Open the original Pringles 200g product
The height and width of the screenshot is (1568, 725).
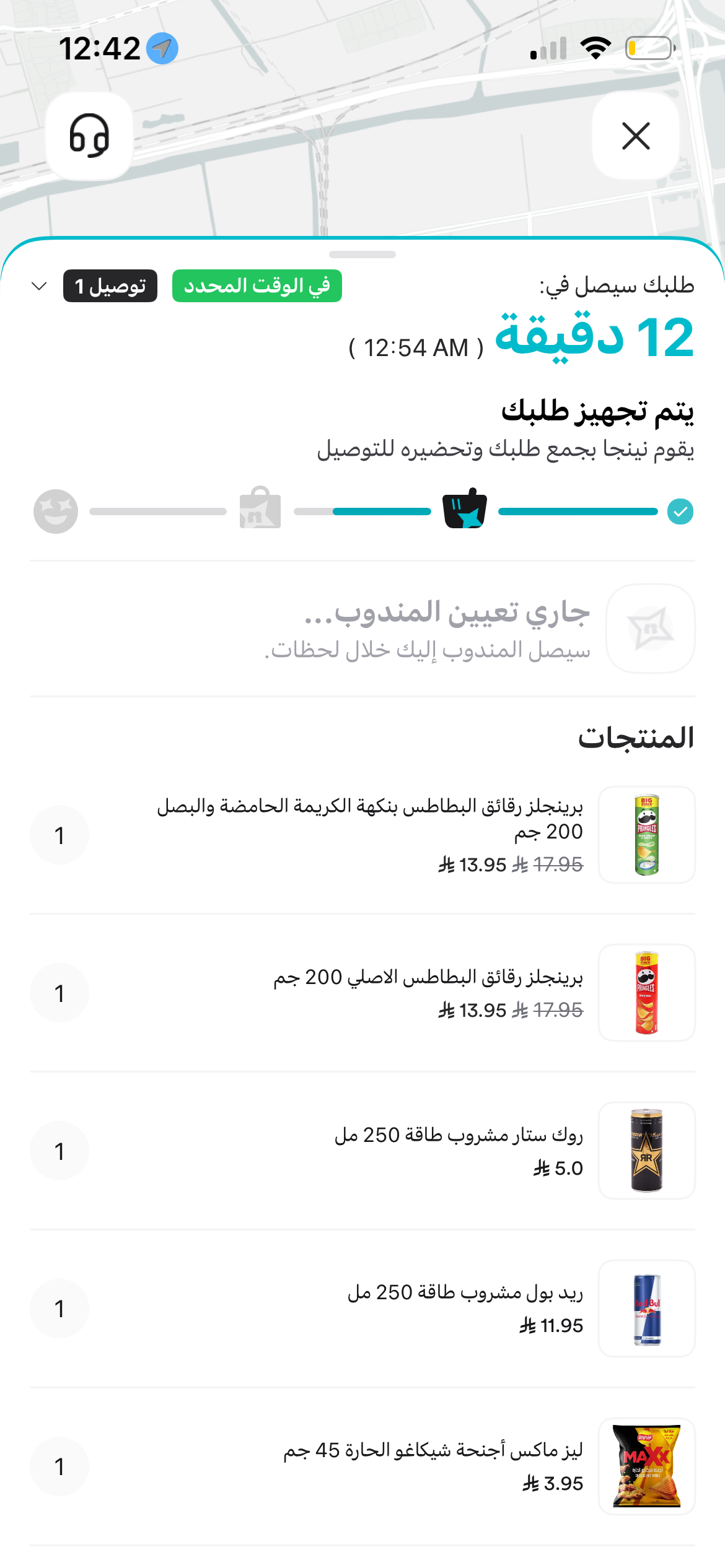[362, 993]
